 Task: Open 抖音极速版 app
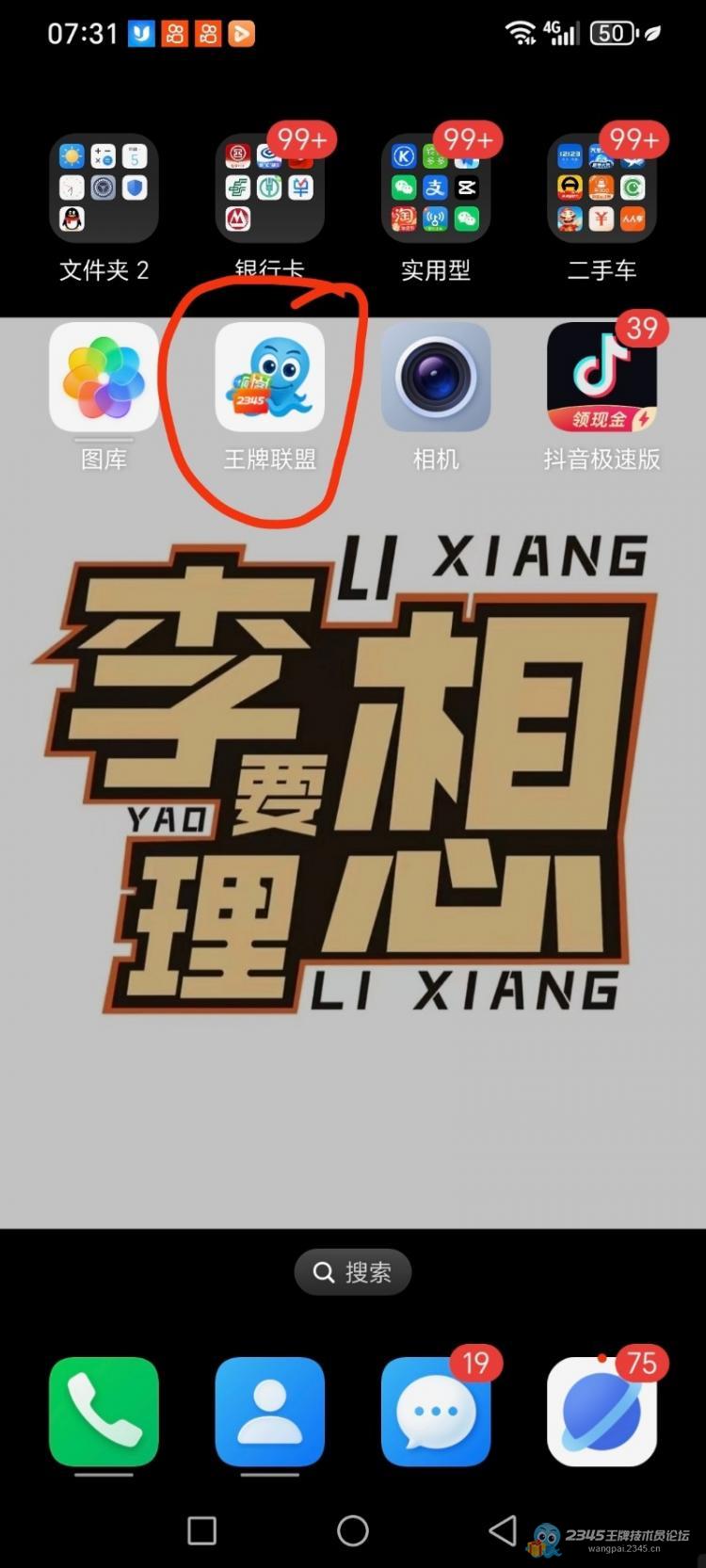(602, 378)
